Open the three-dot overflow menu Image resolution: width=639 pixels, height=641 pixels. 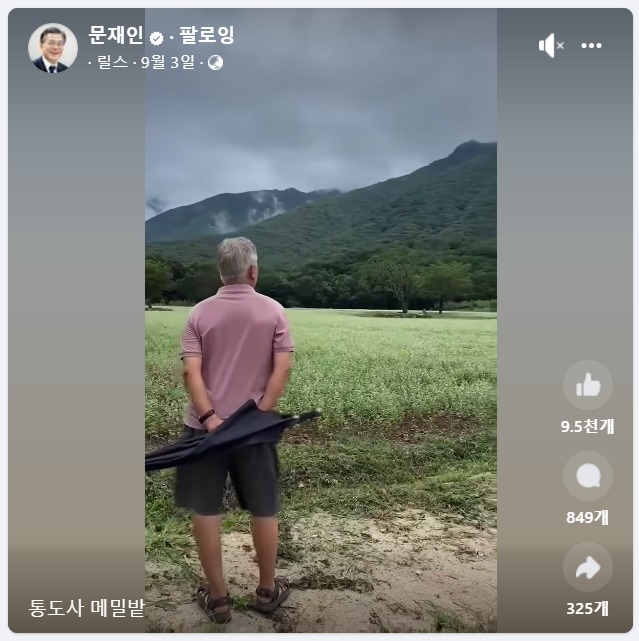point(592,45)
